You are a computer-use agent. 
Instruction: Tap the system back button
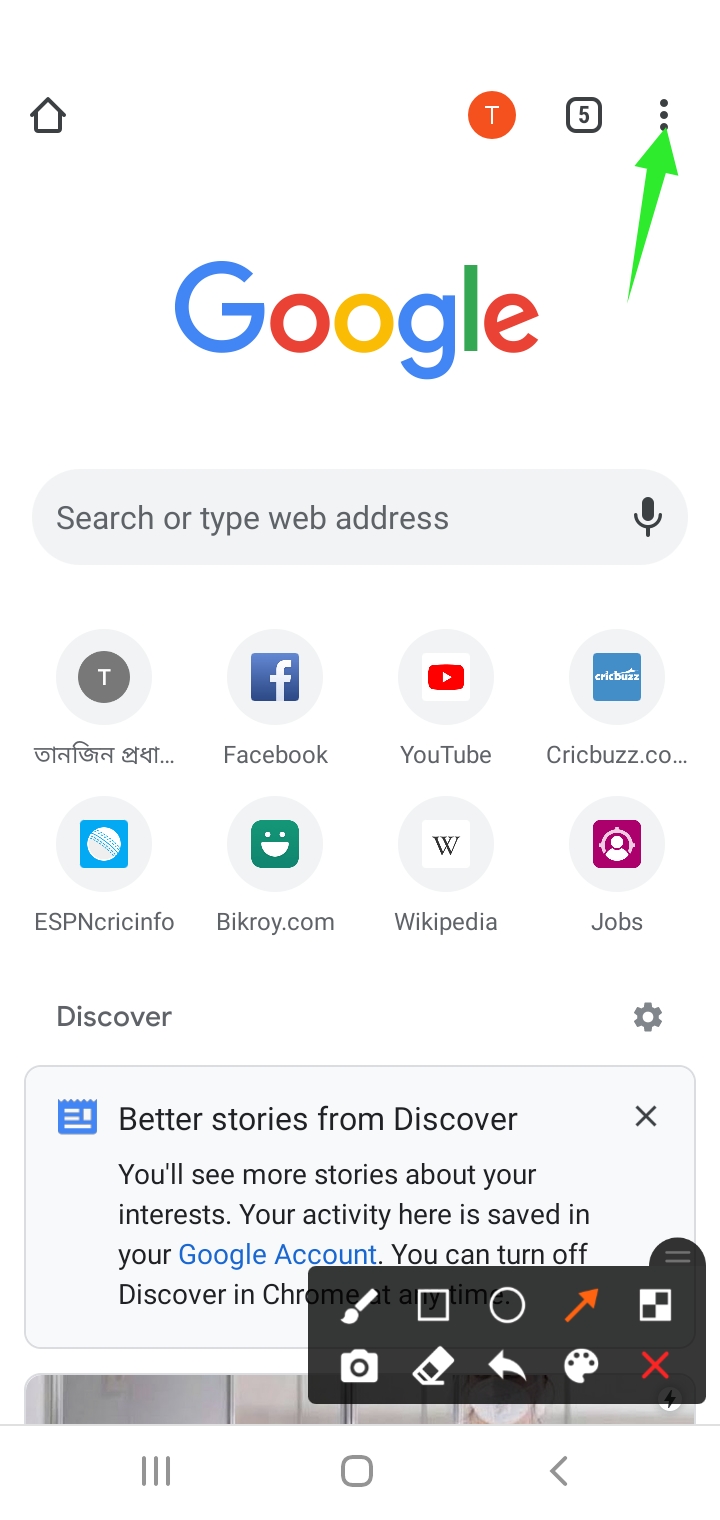[559, 1471]
